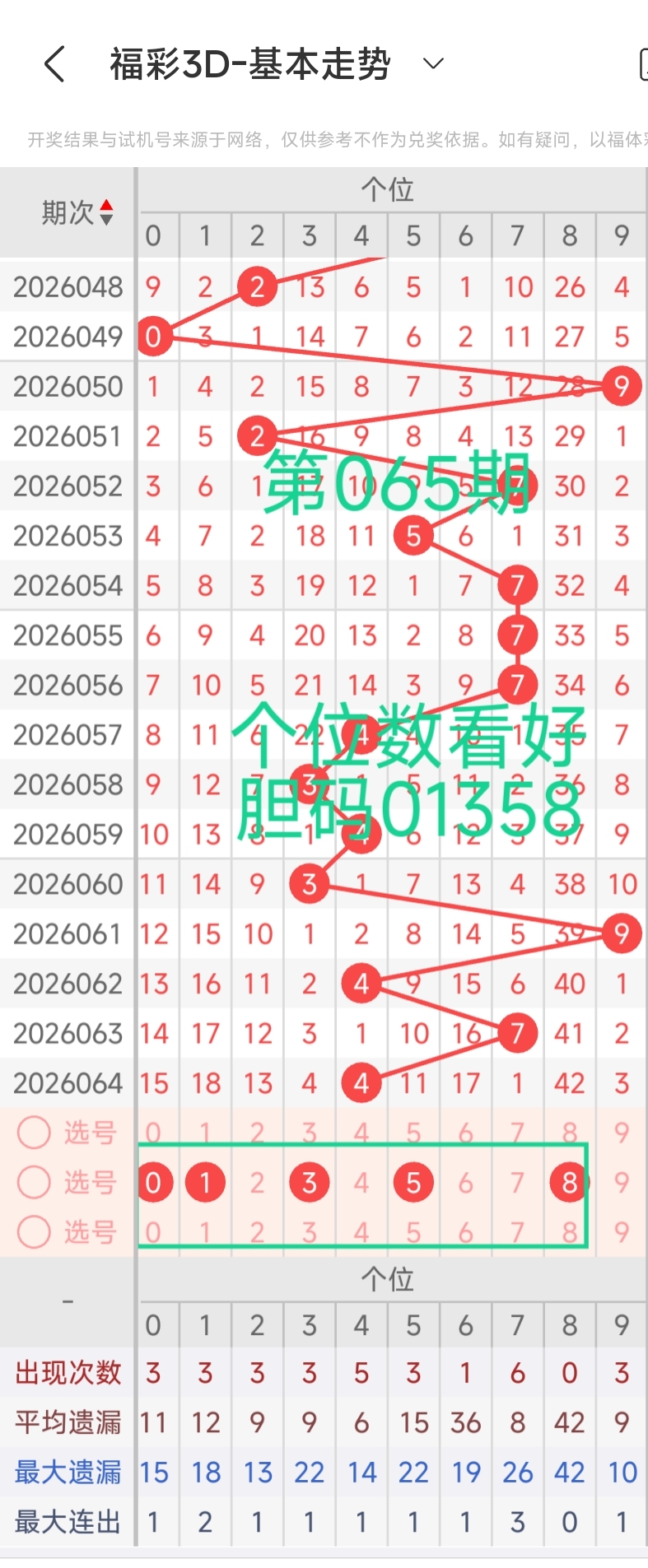Select digit 2 in the third 选号 row
The height and width of the screenshot is (1568, 648).
(x=257, y=1232)
